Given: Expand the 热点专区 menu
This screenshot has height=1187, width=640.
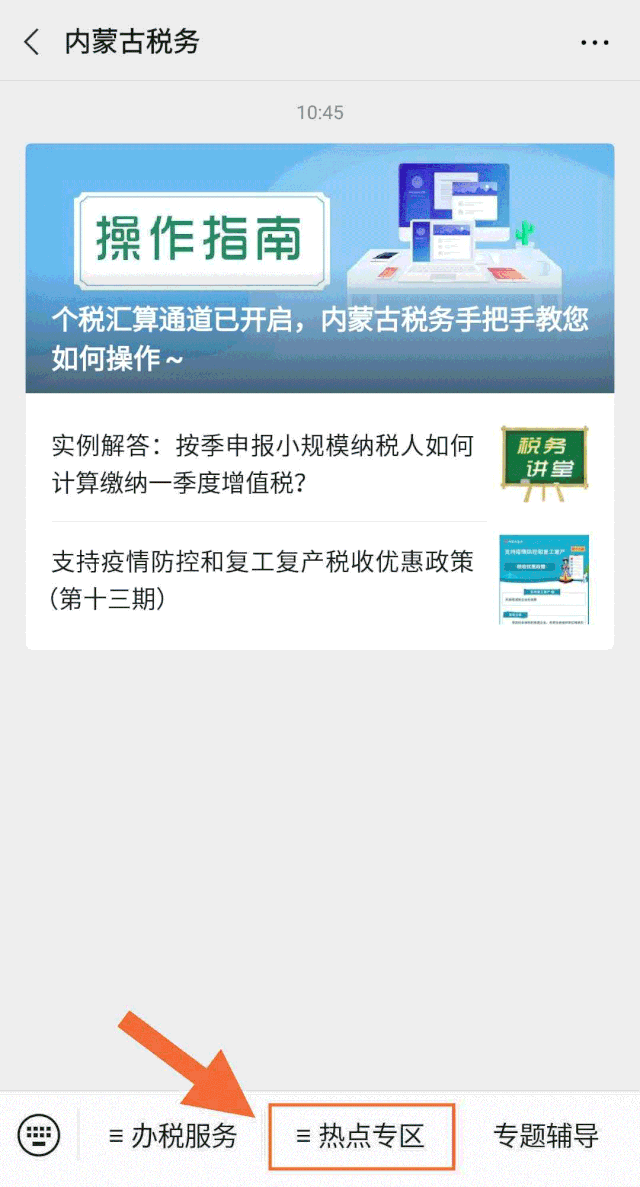Looking at the screenshot, I should (361, 1136).
